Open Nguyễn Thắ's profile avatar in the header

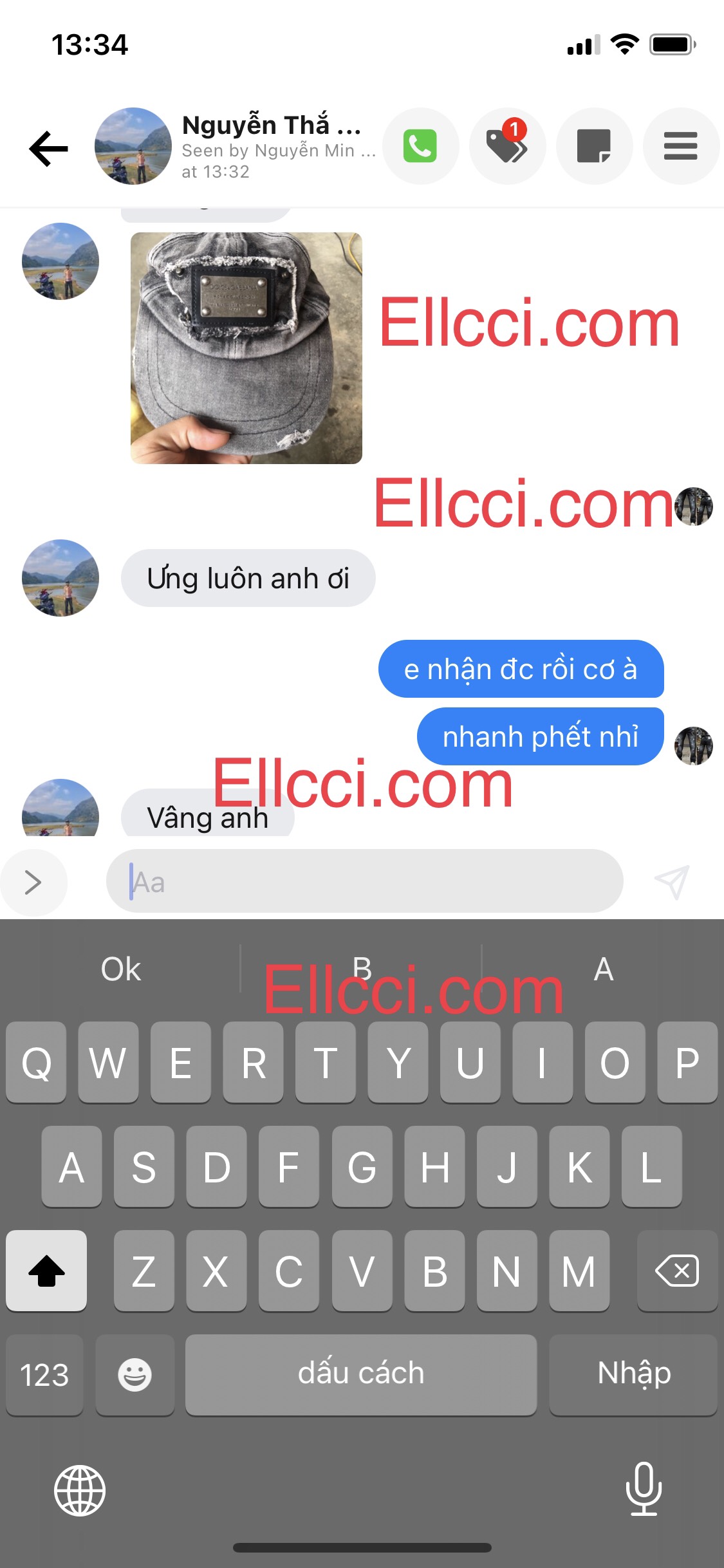pyautogui.click(x=133, y=146)
